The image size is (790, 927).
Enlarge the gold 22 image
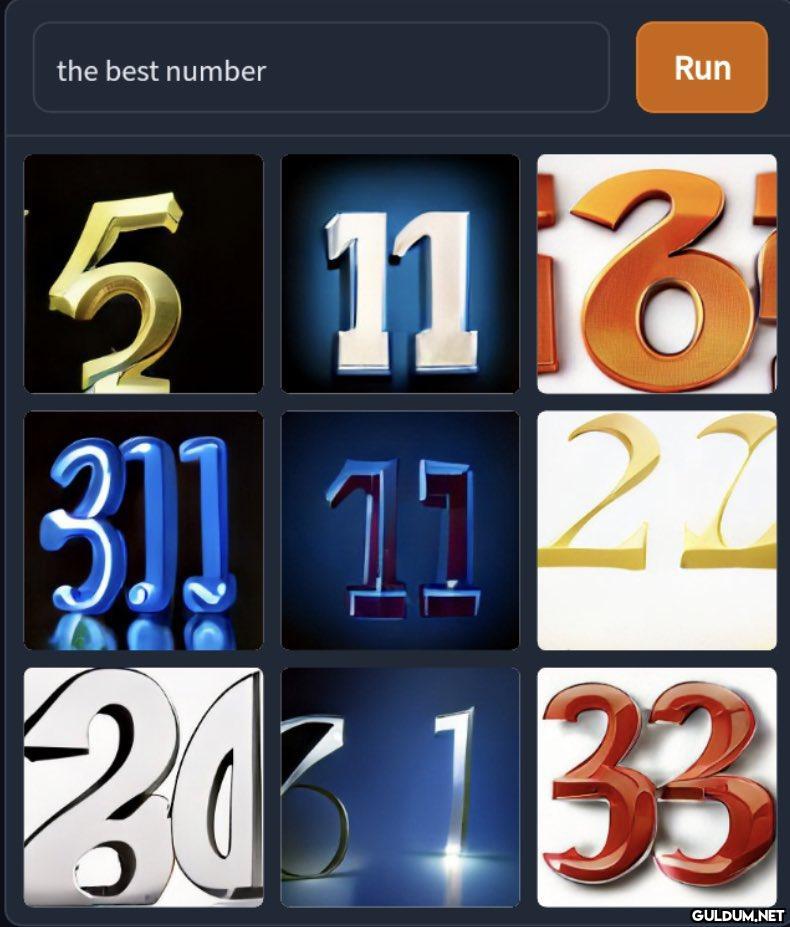[657, 530]
